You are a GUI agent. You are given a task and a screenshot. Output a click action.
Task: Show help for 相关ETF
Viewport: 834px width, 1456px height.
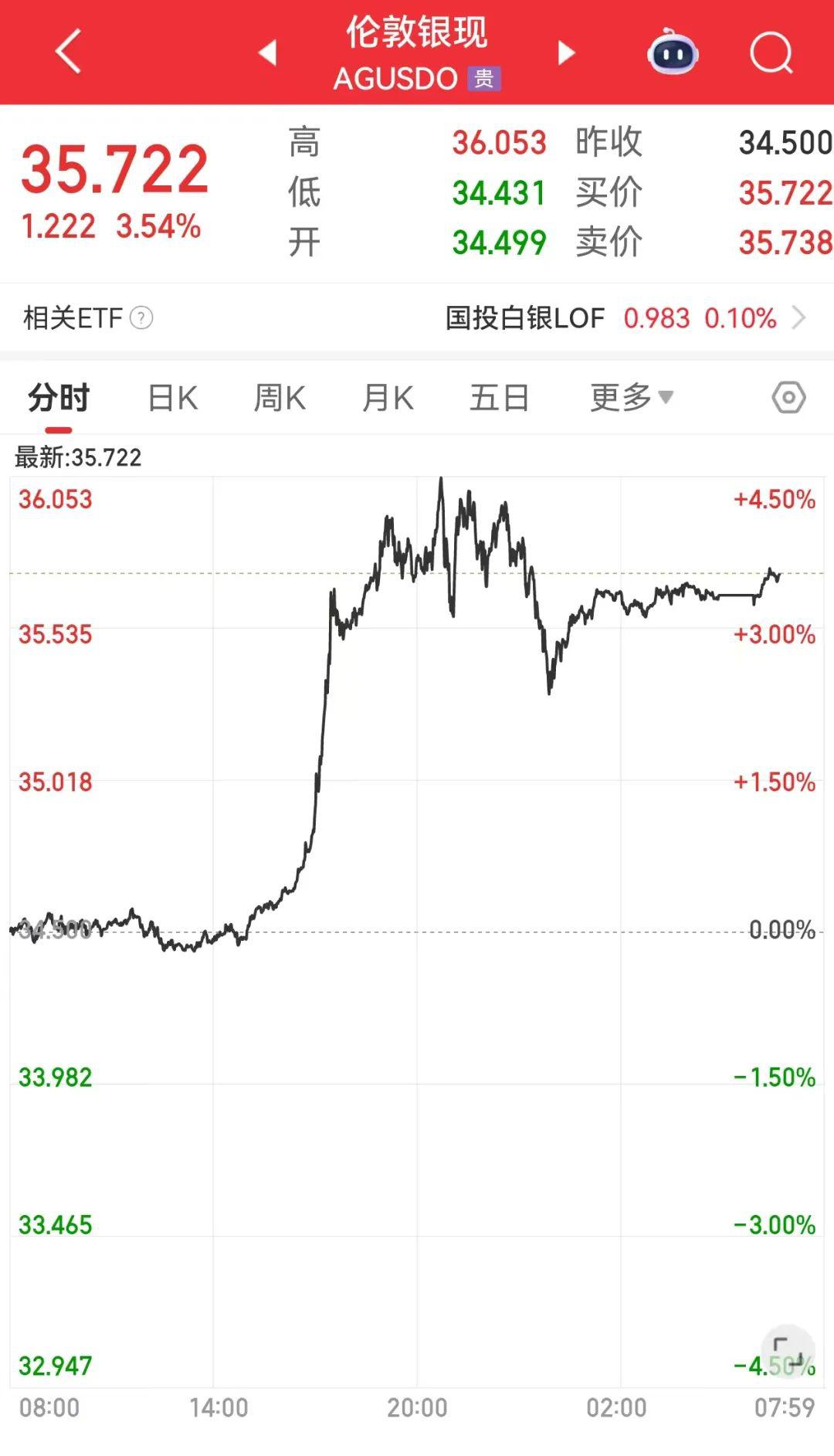141,317
